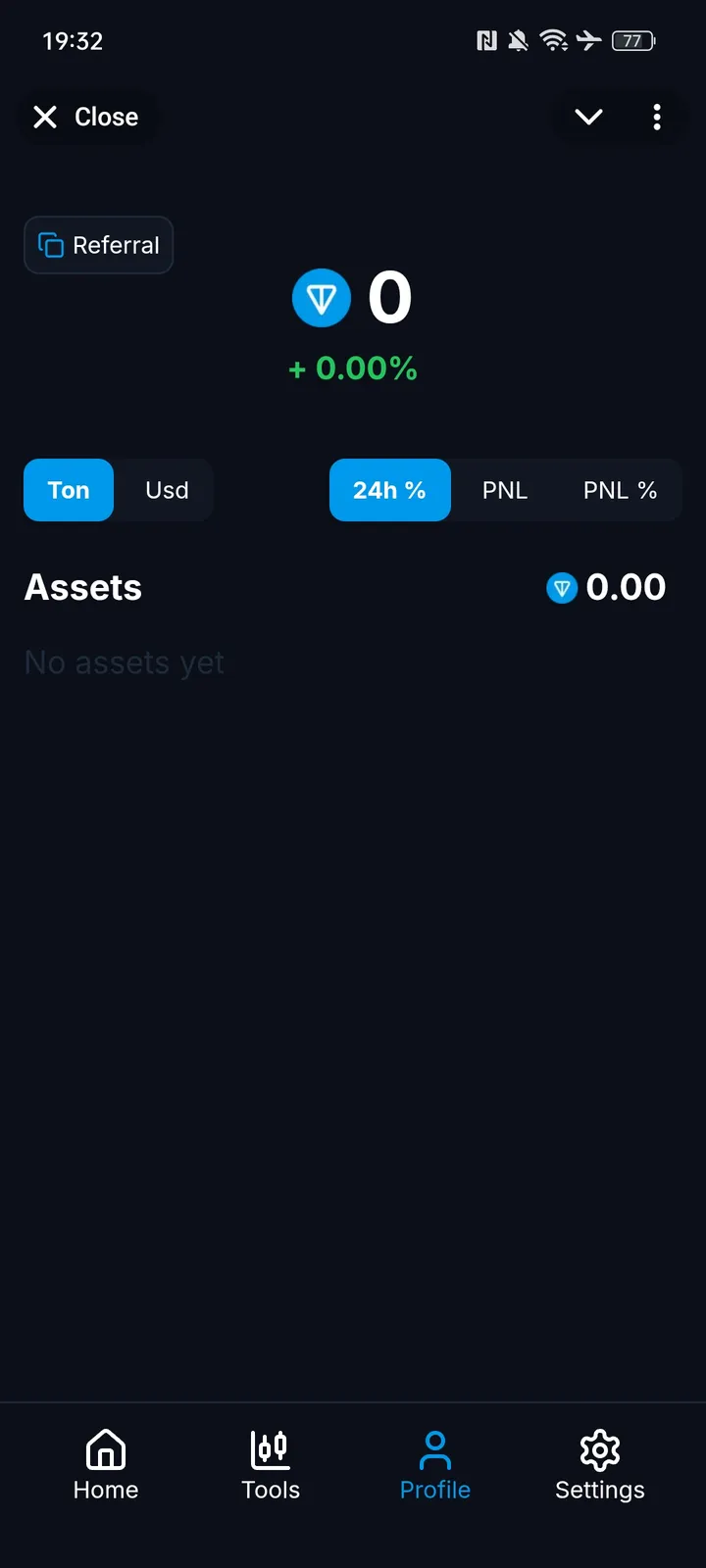Tap the Profile person icon
Image resolution: width=706 pixels, height=1568 pixels.
434,1447
